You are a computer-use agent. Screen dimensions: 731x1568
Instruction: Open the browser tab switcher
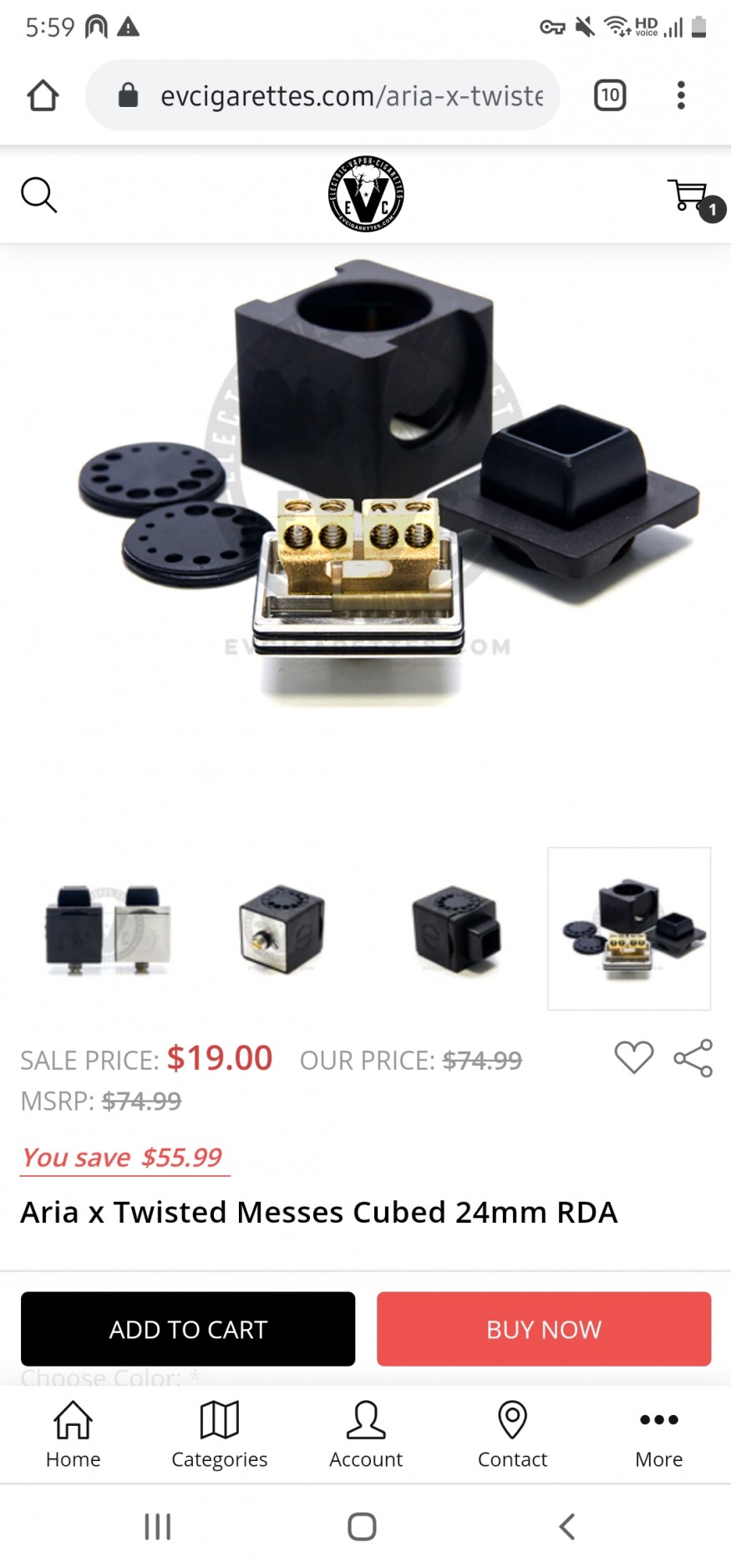[x=610, y=95]
